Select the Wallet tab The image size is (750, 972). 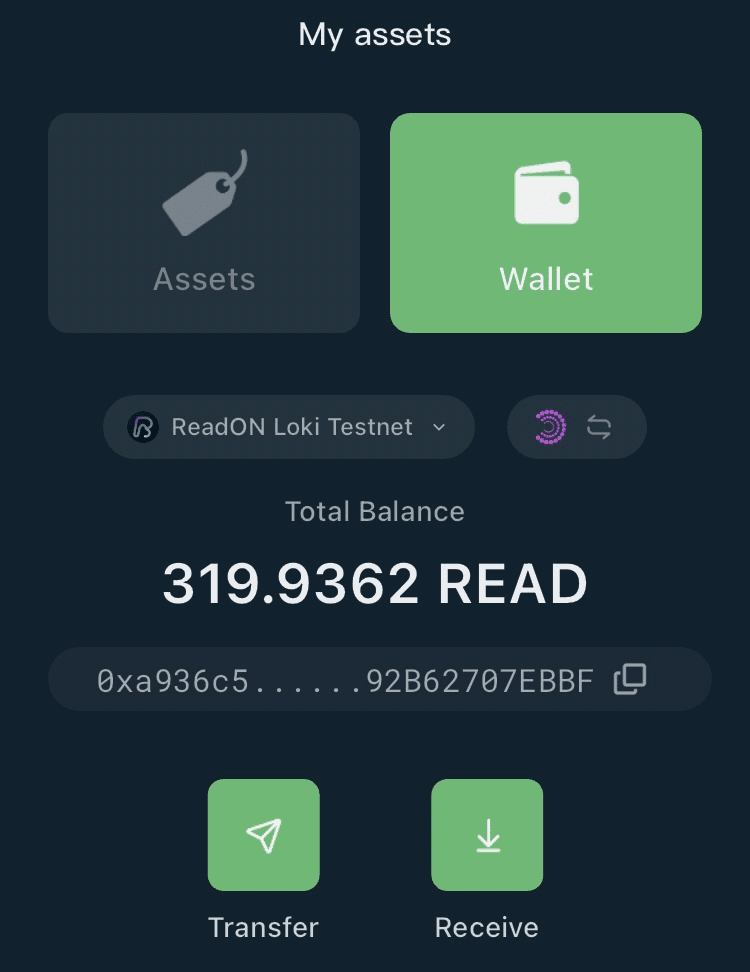545,223
